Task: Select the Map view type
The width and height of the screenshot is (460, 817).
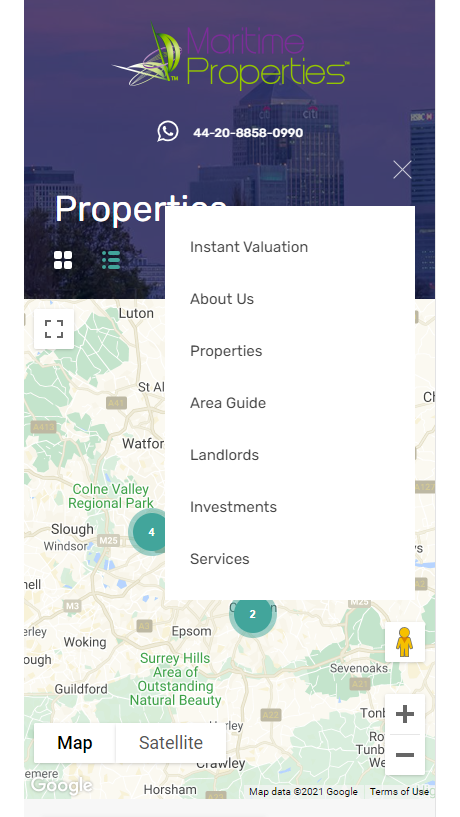Action: click(74, 742)
